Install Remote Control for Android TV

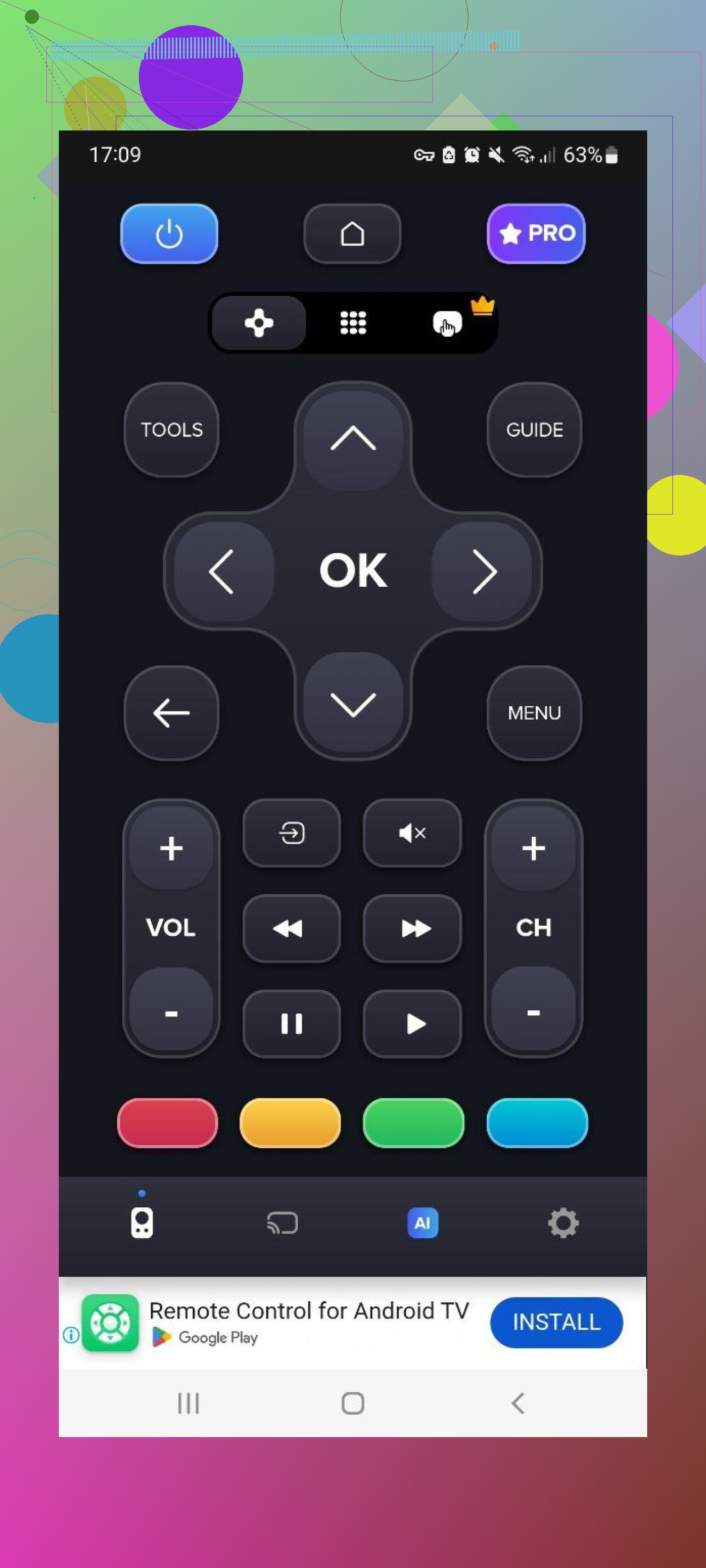[x=556, y=1322]
